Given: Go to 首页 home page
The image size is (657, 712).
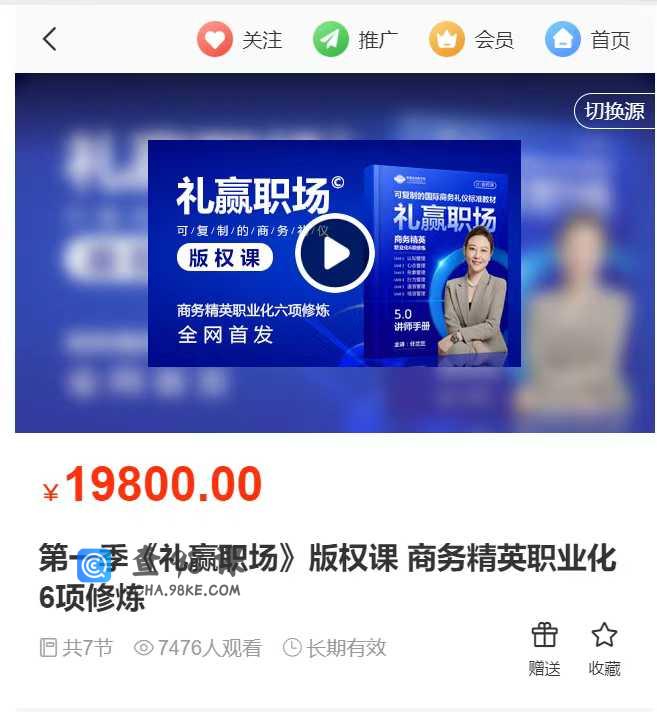Looking at the screenshot, I should coord(588,40).
